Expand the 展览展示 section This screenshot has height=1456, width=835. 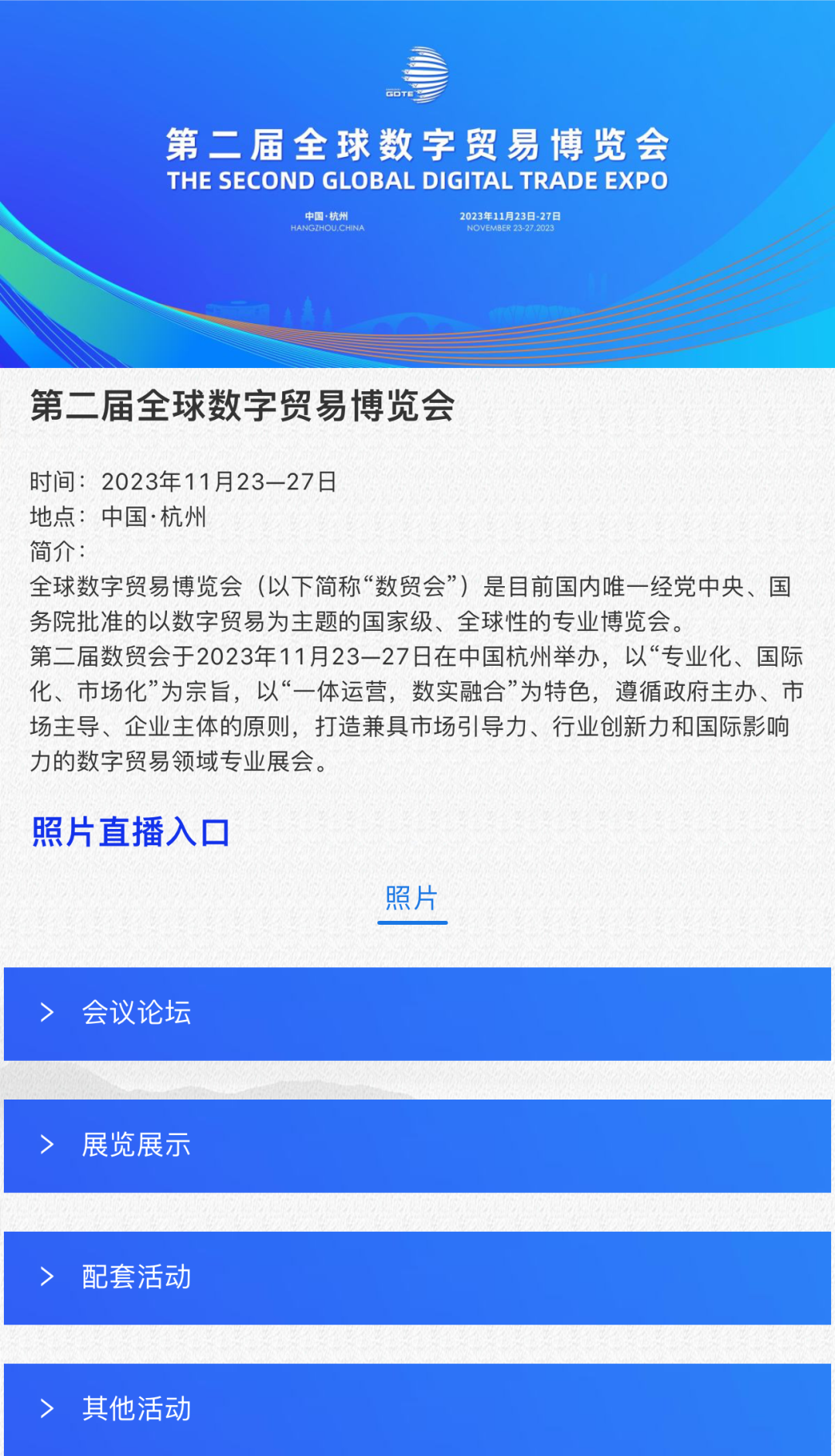pyautogui.click(x=417, y=1145)
